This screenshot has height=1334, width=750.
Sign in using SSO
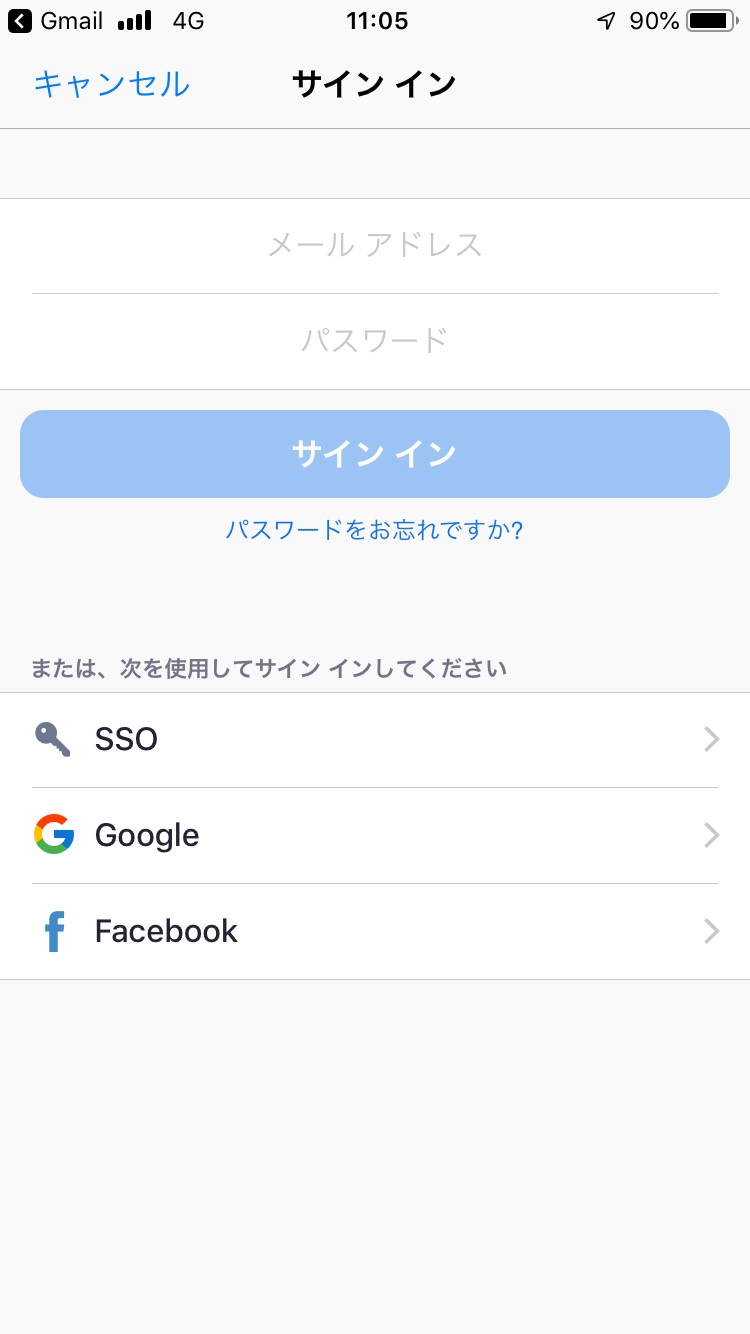coord(375,740)
